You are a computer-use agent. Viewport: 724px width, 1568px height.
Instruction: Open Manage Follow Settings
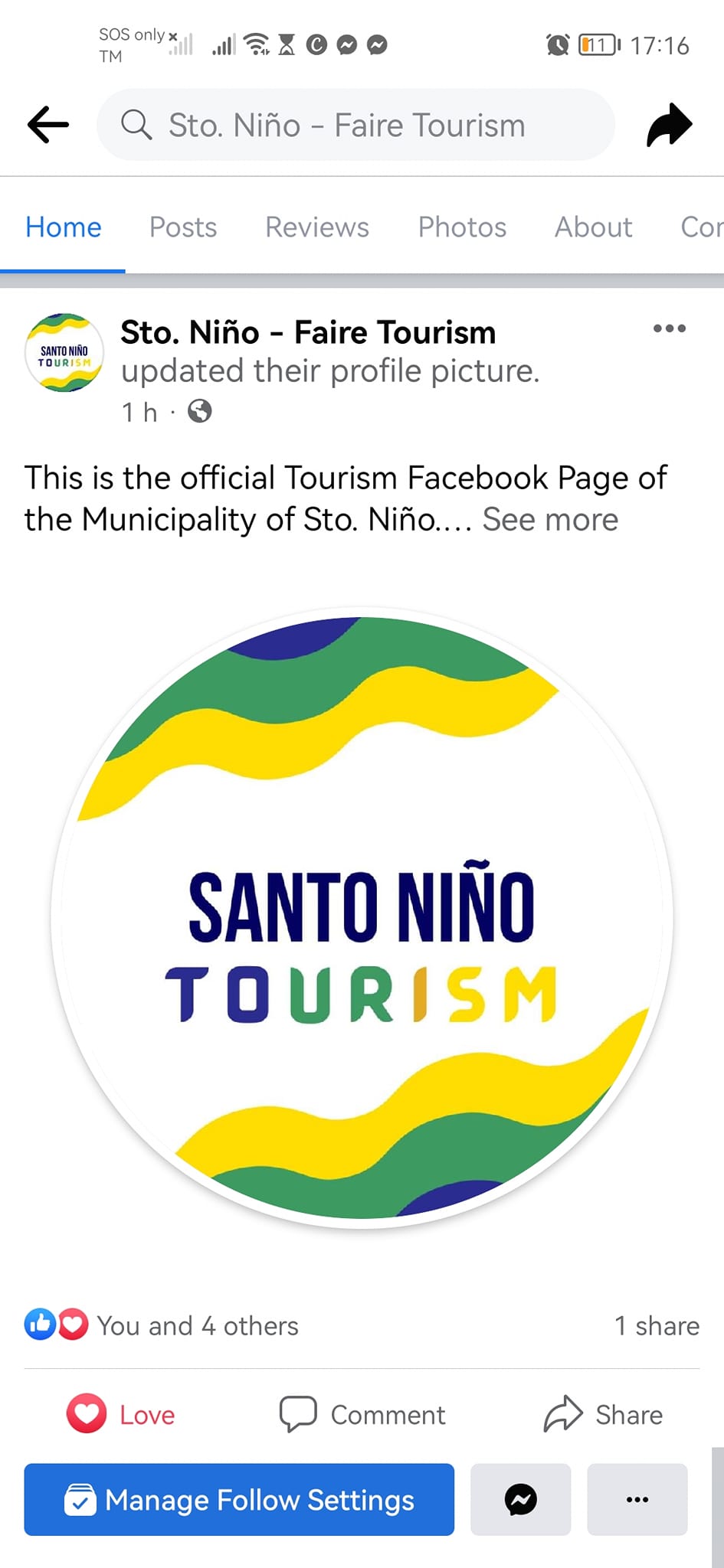(239, 1500)
